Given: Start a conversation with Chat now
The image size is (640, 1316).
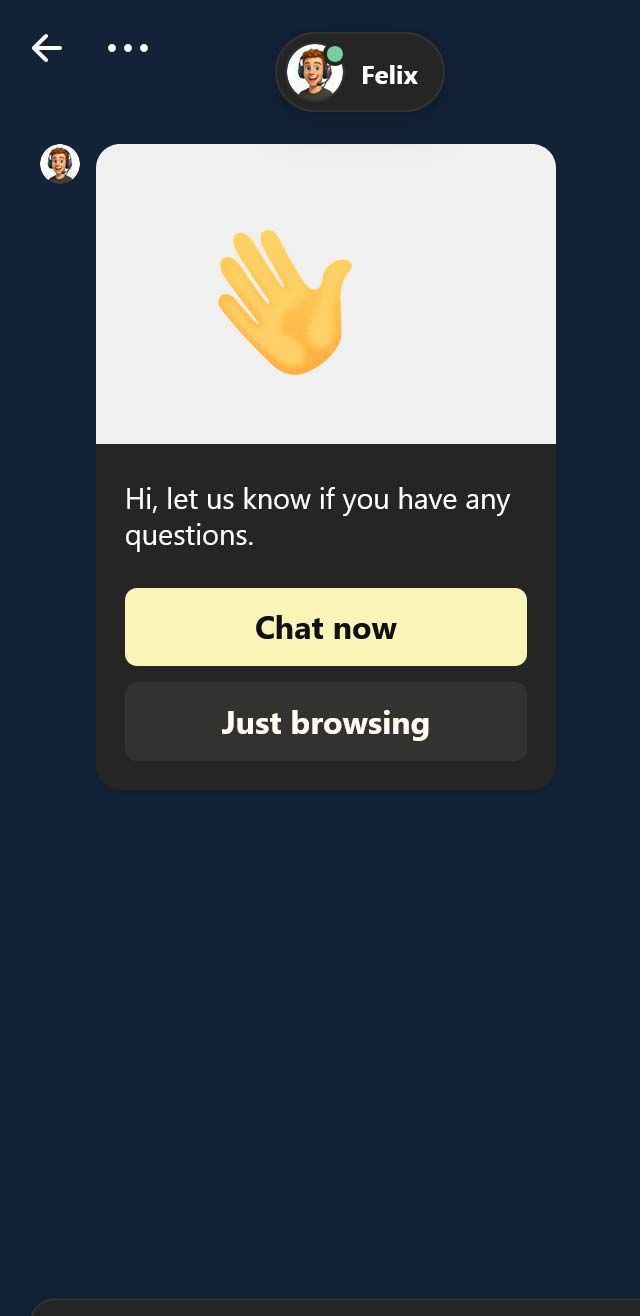Looking at the screenshot, I should 325,627.
